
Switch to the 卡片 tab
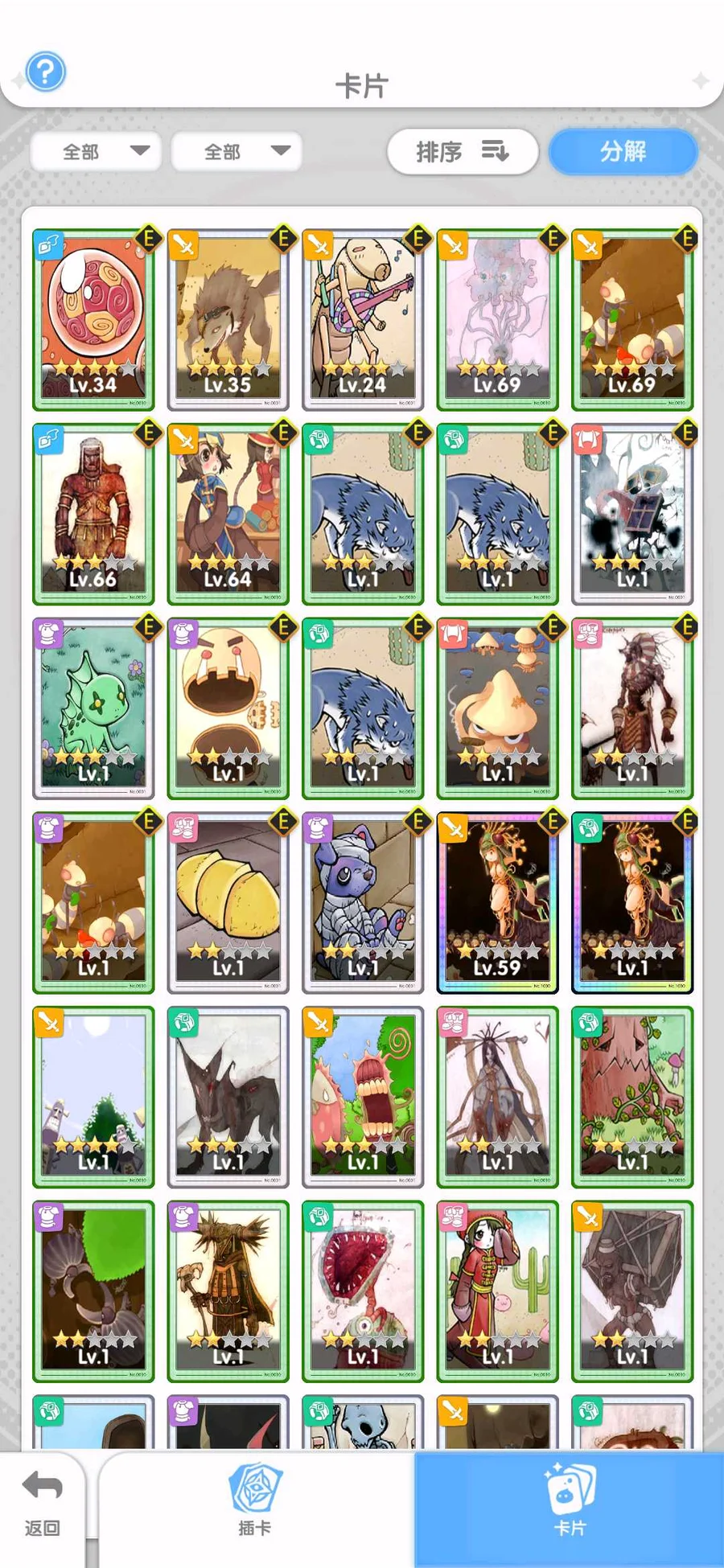[x=570, y=1502]
